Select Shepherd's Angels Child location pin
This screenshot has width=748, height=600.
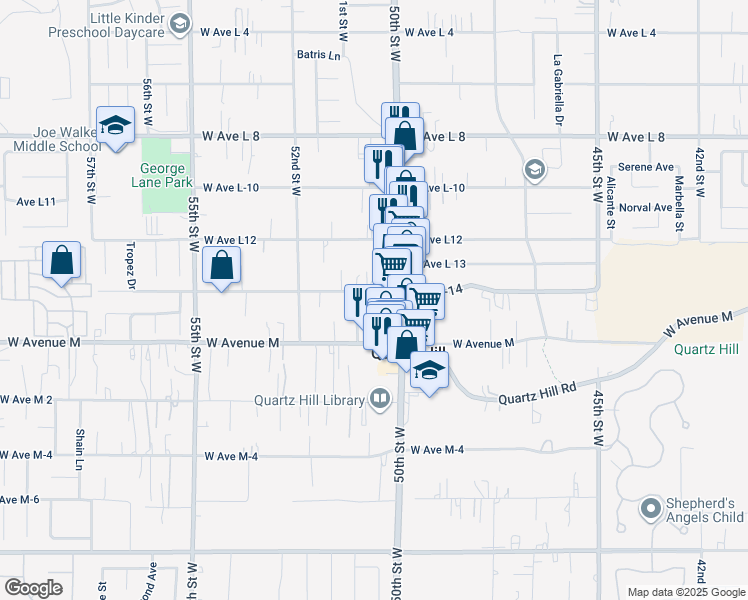pyautogui.click(x=651, y=509)
